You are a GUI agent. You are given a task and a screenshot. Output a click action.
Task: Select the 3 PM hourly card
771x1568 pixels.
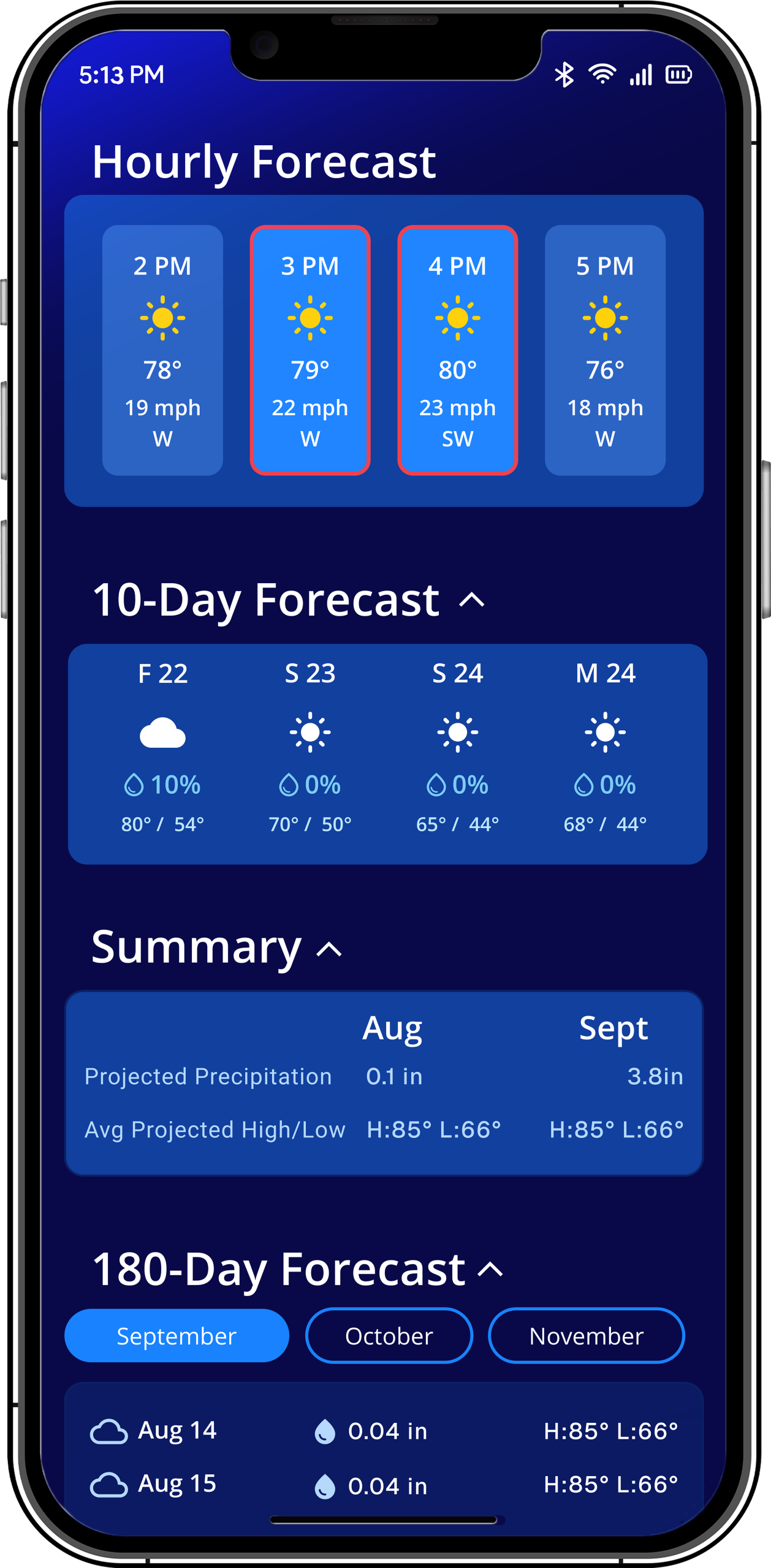coord(310,350)
